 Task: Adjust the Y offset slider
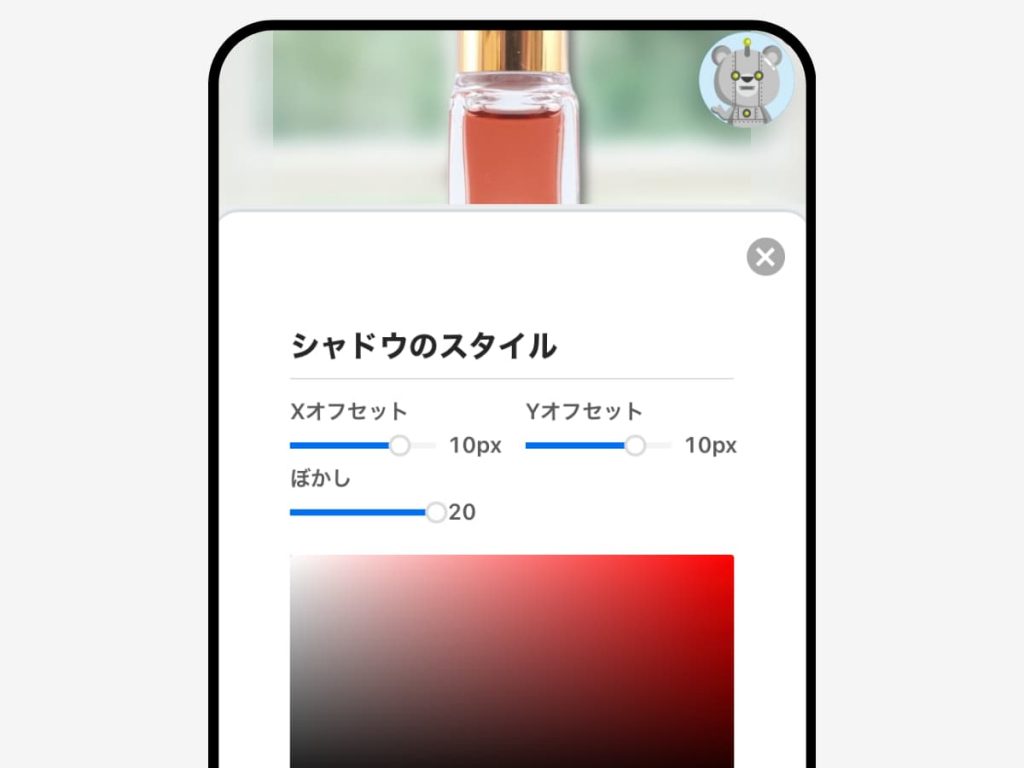[x=635, y=446]
